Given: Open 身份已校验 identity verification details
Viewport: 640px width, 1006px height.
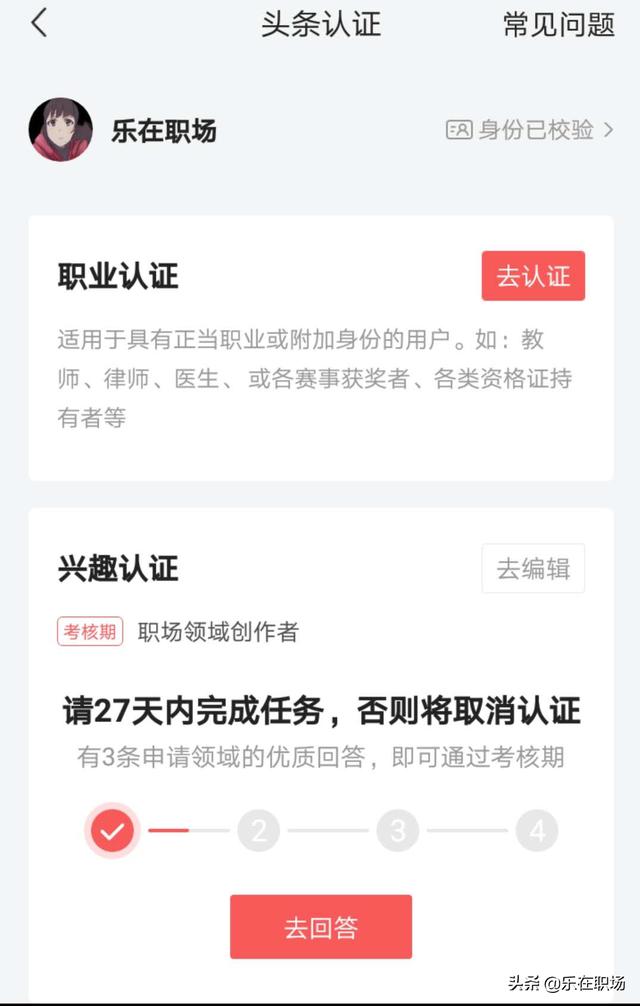Looking at the screenshot, I should click(529, 130).
